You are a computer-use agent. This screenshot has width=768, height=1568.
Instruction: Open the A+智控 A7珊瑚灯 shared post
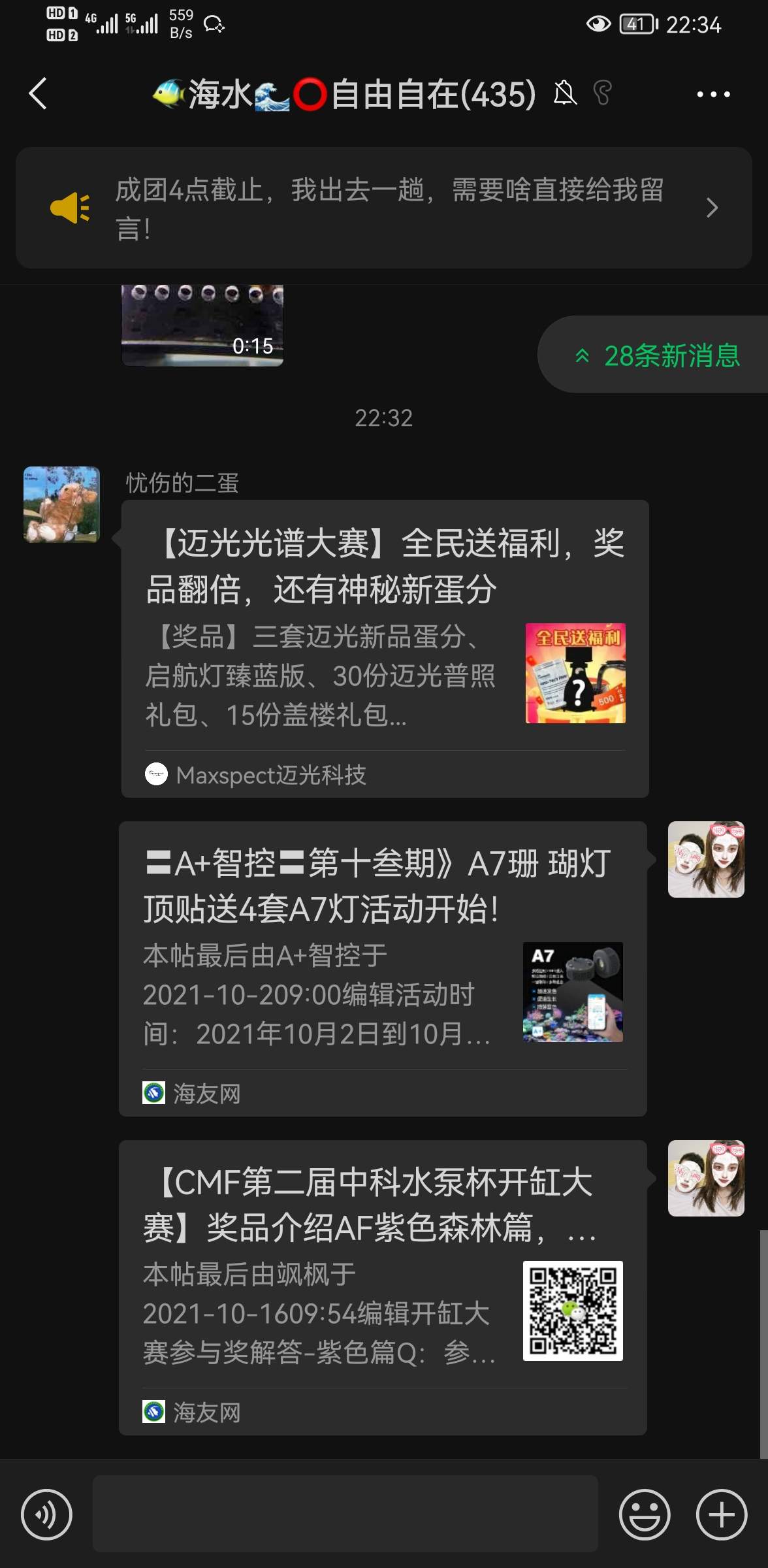tap(383, 968)
